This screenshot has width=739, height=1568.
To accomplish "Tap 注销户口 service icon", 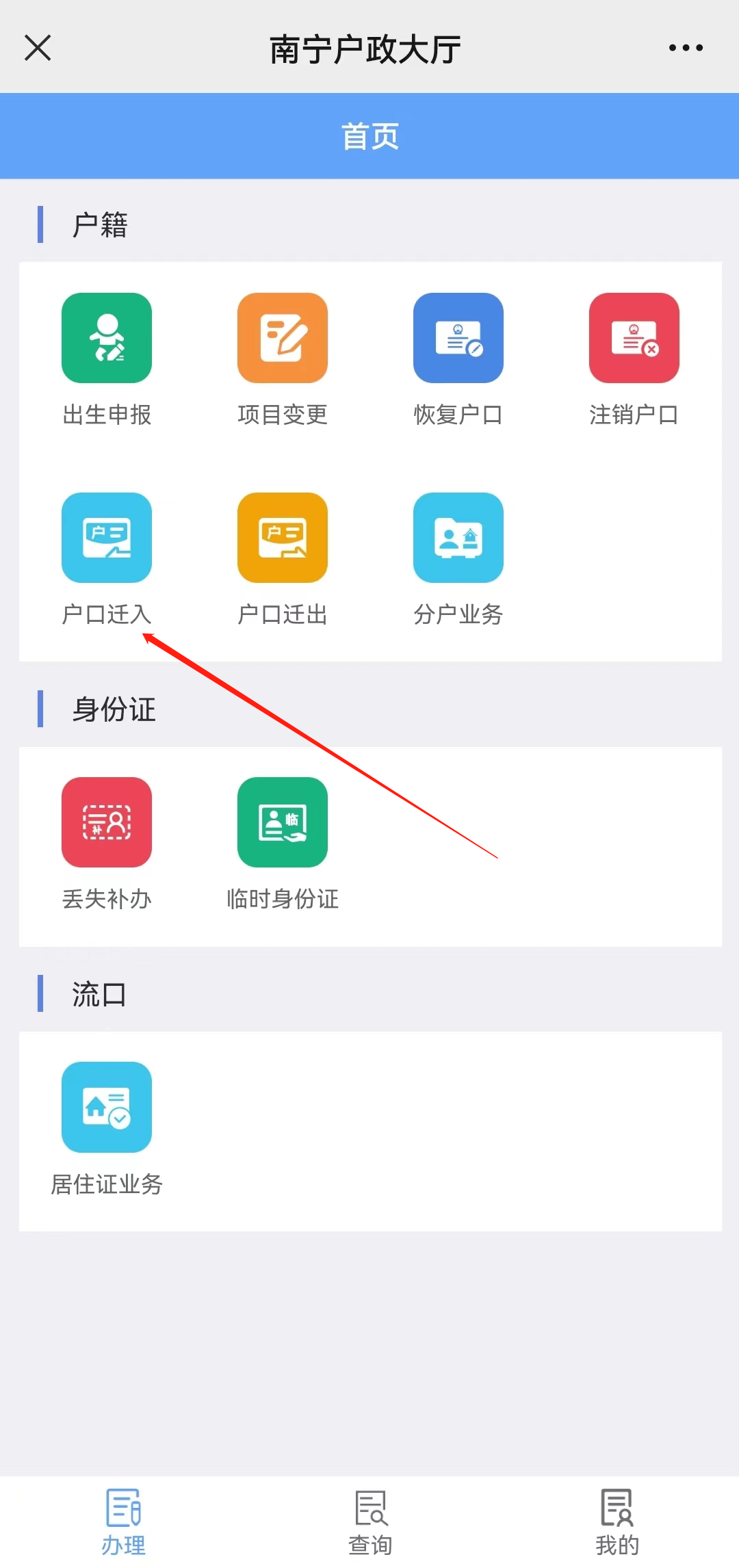I will [x=634, y=338].
